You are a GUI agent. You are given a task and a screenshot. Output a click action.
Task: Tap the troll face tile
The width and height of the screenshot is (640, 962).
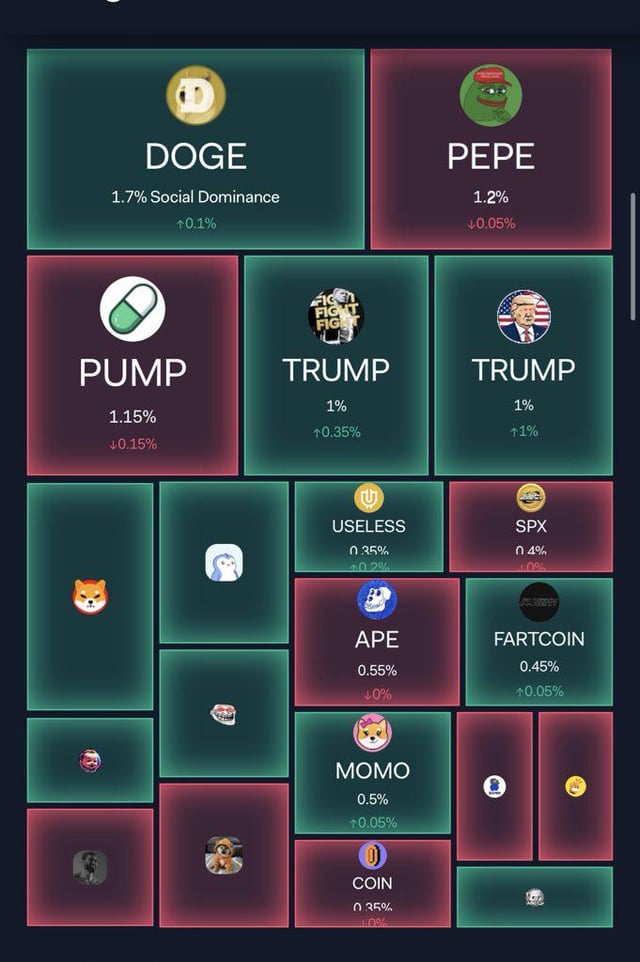click(223, 714)
